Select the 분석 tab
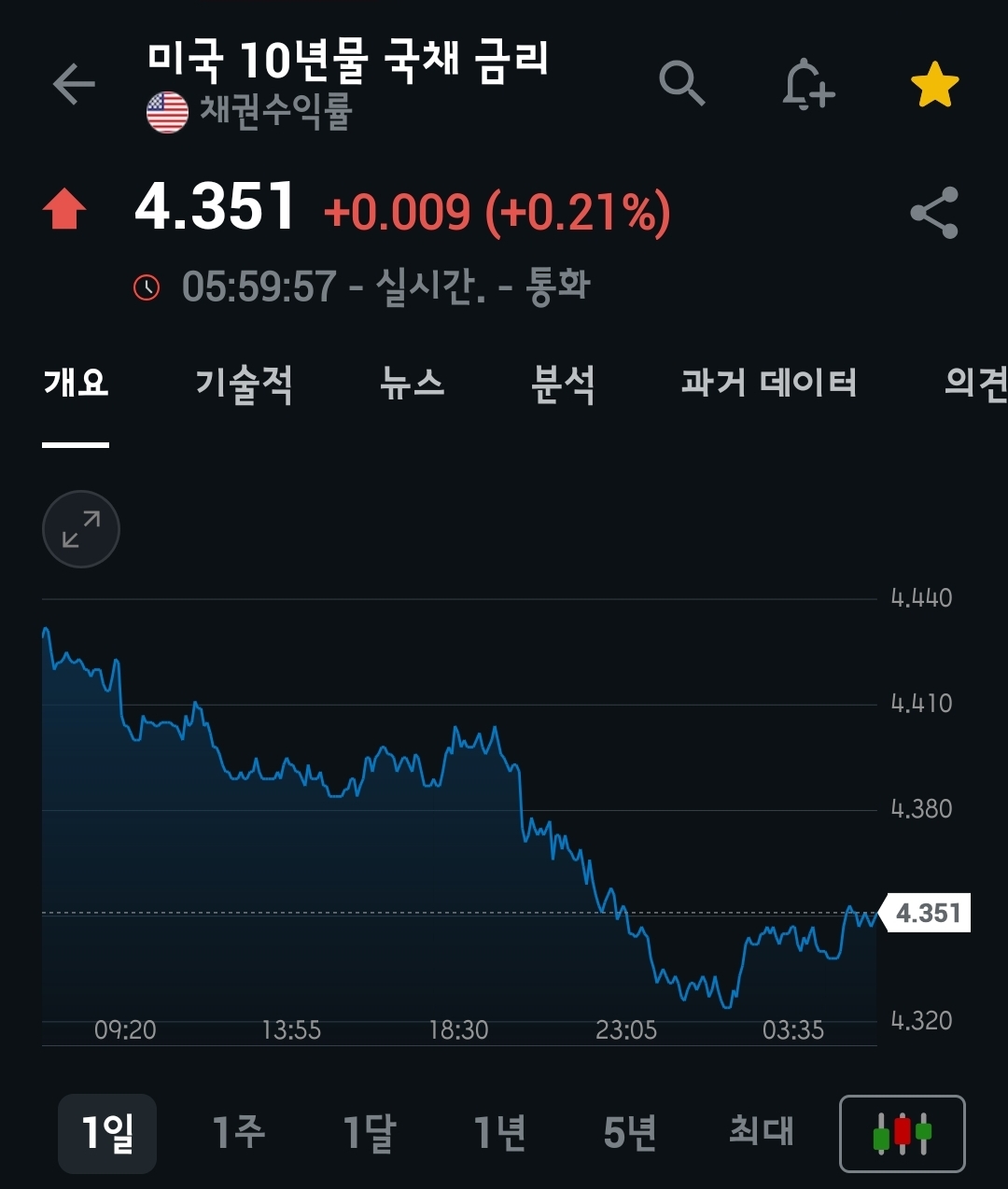 [563, 384]
